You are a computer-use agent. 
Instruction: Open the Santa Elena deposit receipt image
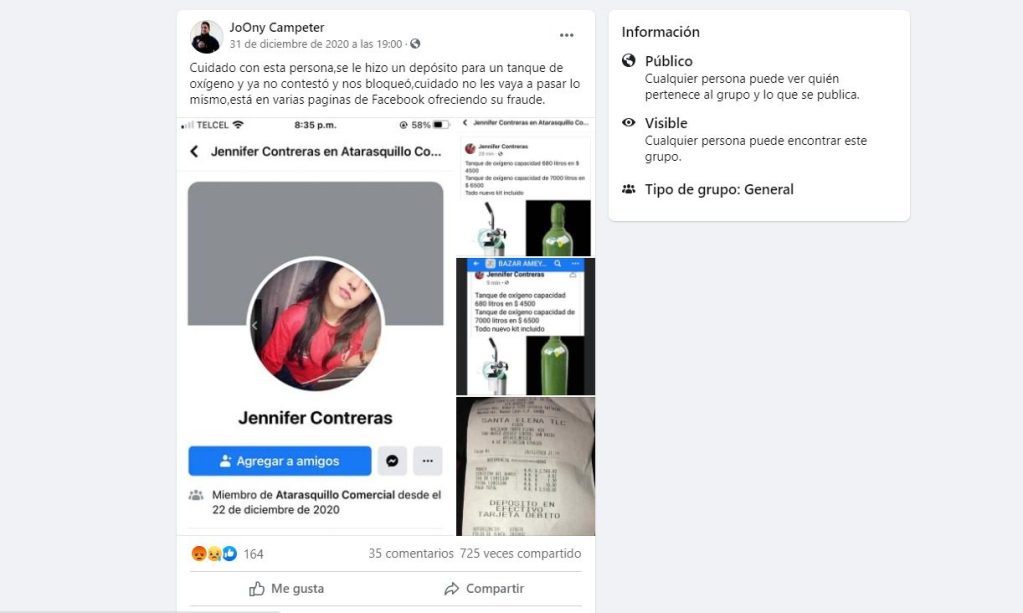[x=526, y=466]
